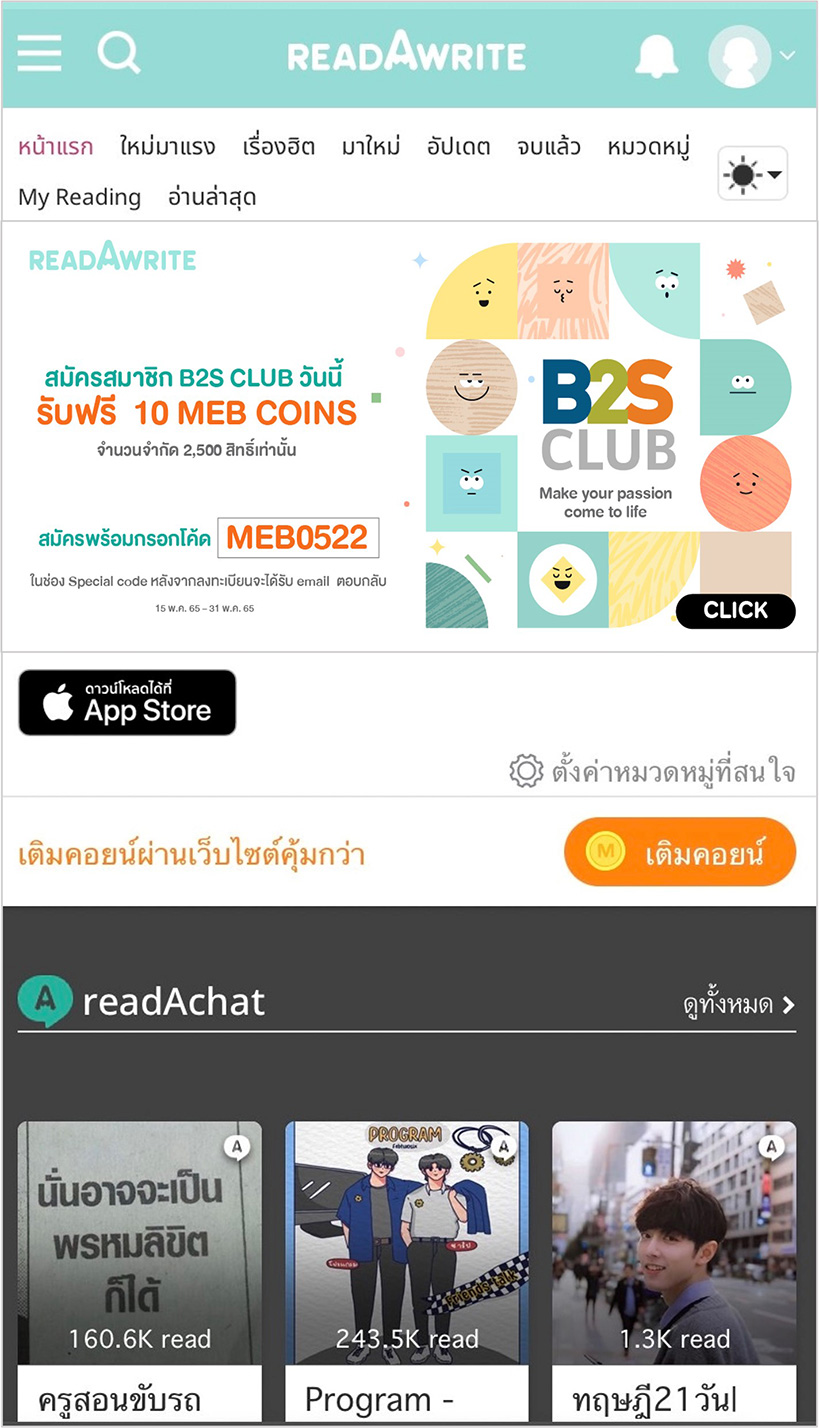Switch to the เรื่องฮิต tab
This screenshot has width=819, height=1428.
(279, 147)
